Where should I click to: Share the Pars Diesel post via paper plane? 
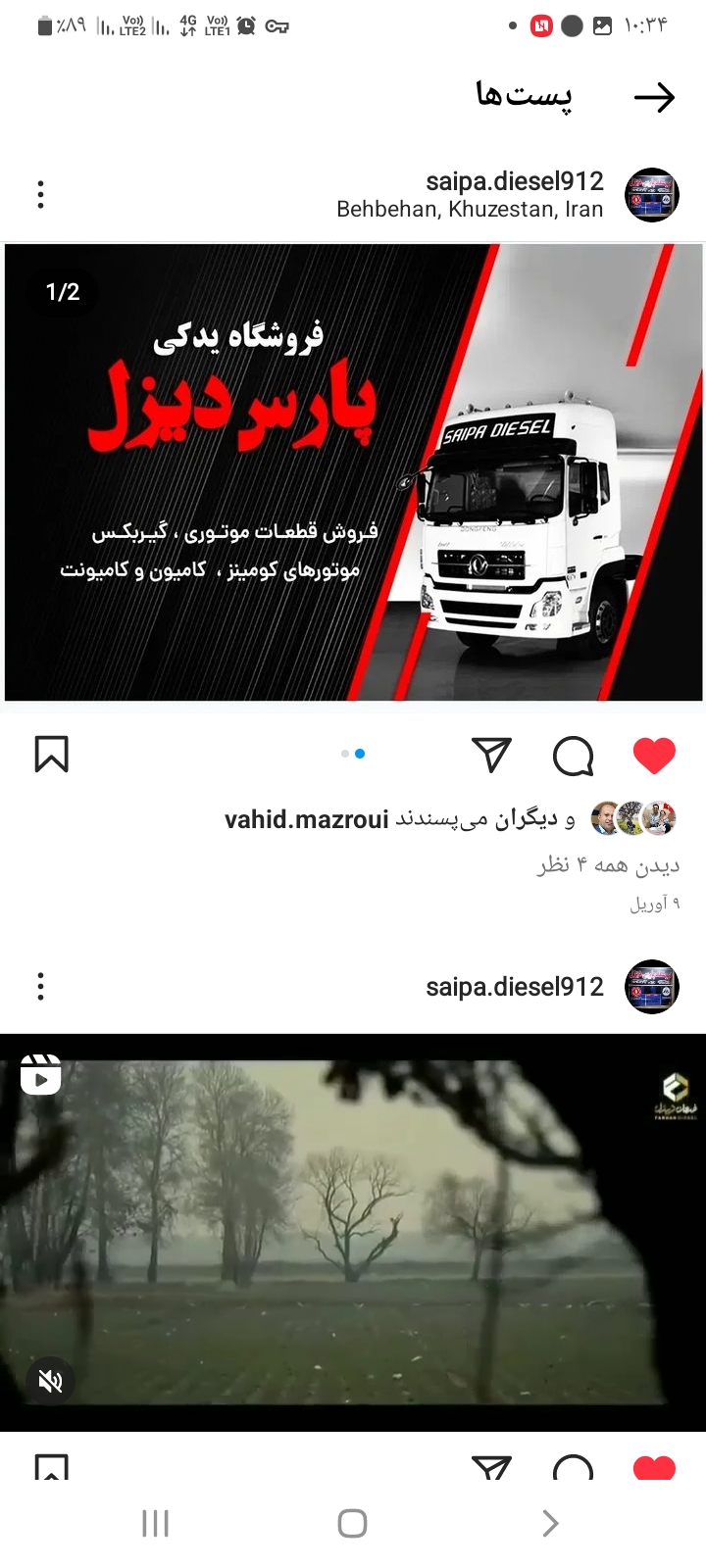tap(491, 755)
